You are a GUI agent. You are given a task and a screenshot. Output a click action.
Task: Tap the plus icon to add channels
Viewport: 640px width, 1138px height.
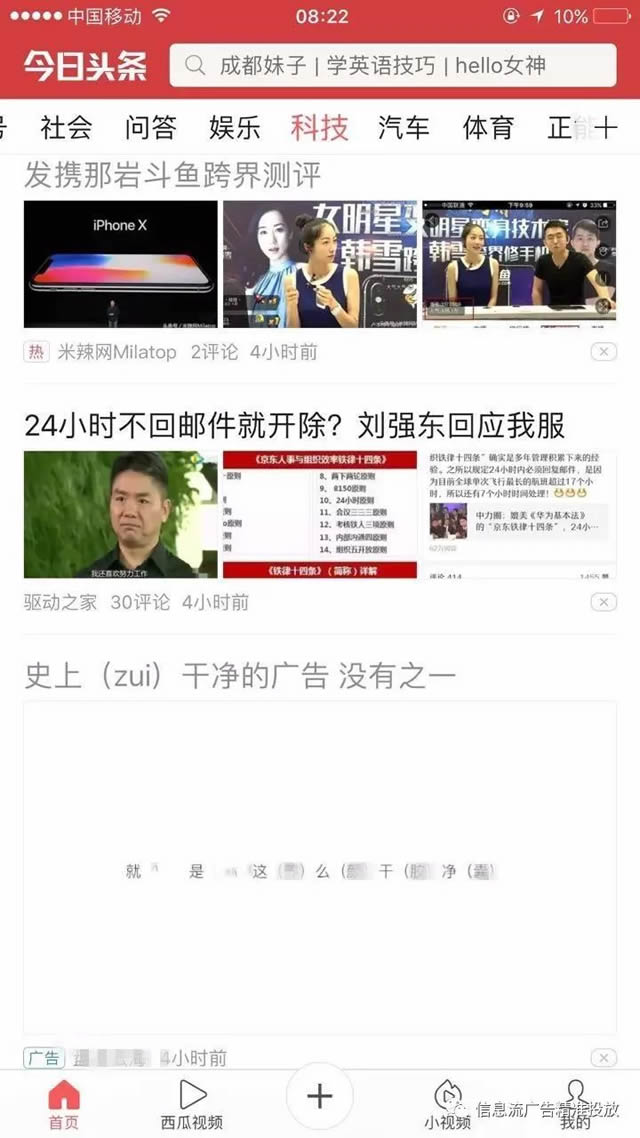[x=609, y=128]
